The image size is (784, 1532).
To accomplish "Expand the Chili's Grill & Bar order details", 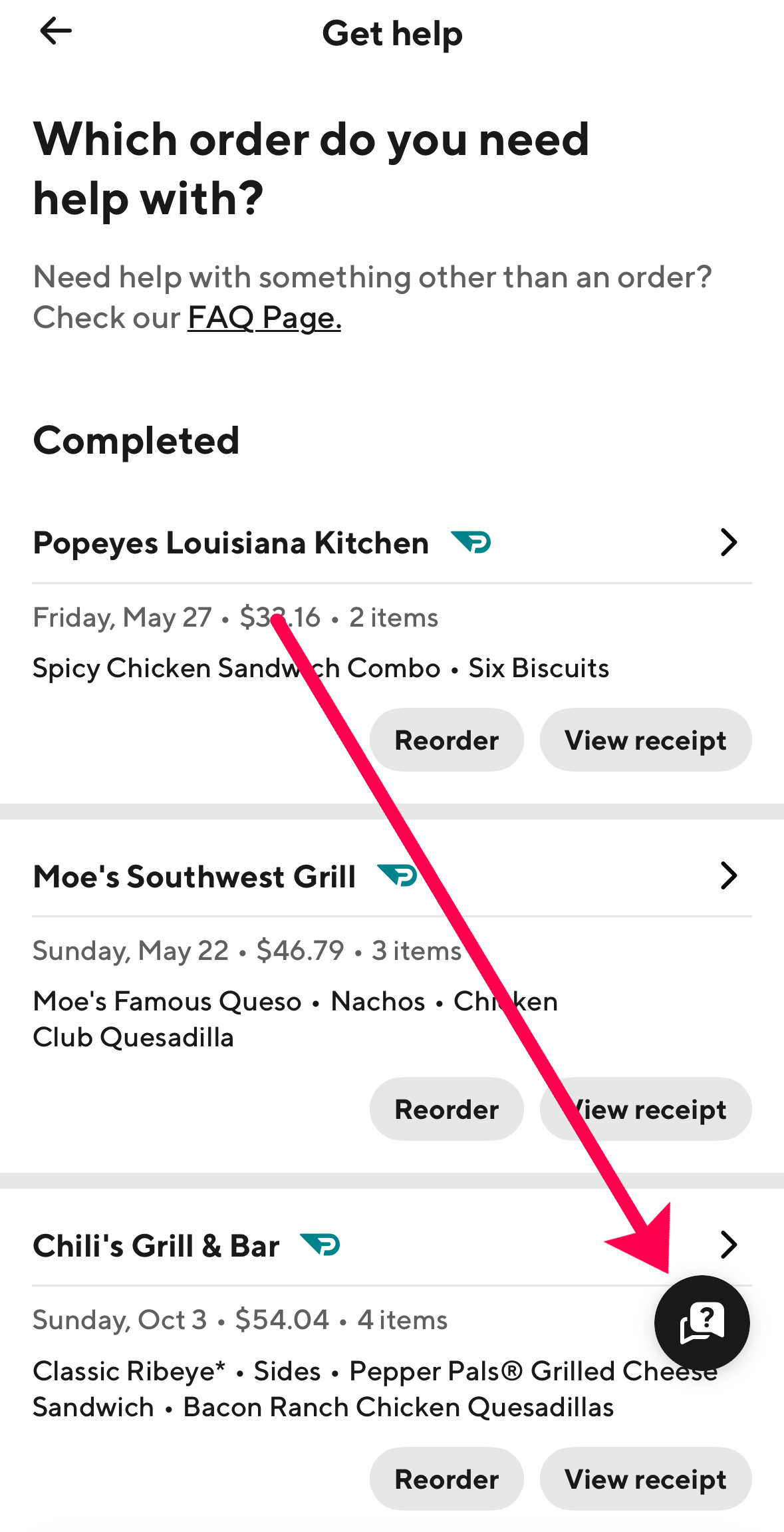I will 729,1245.
